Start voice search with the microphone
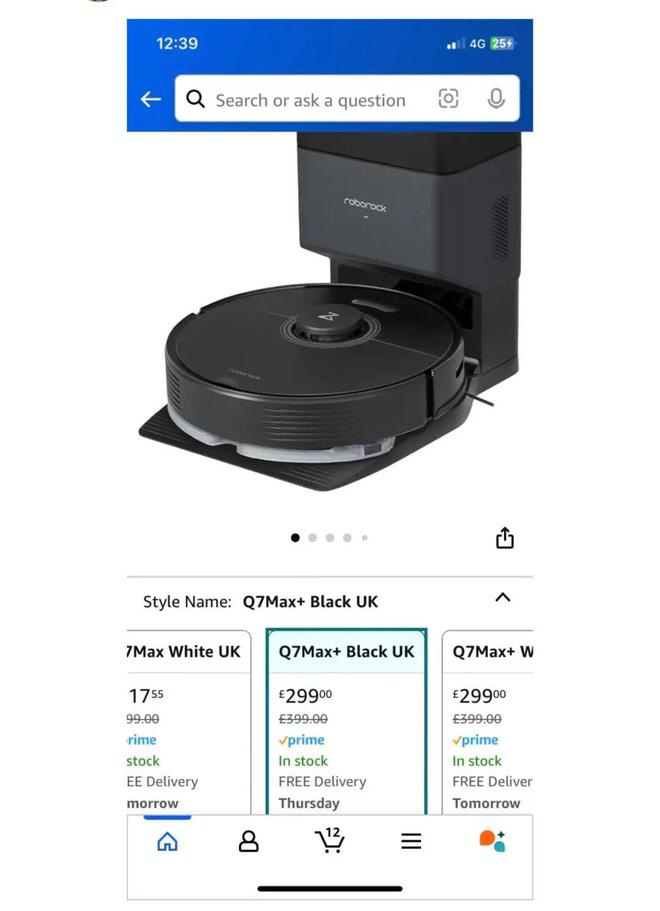Image resolution: width=660 pixels, height=911 pixels. click(x=496, y=99)
